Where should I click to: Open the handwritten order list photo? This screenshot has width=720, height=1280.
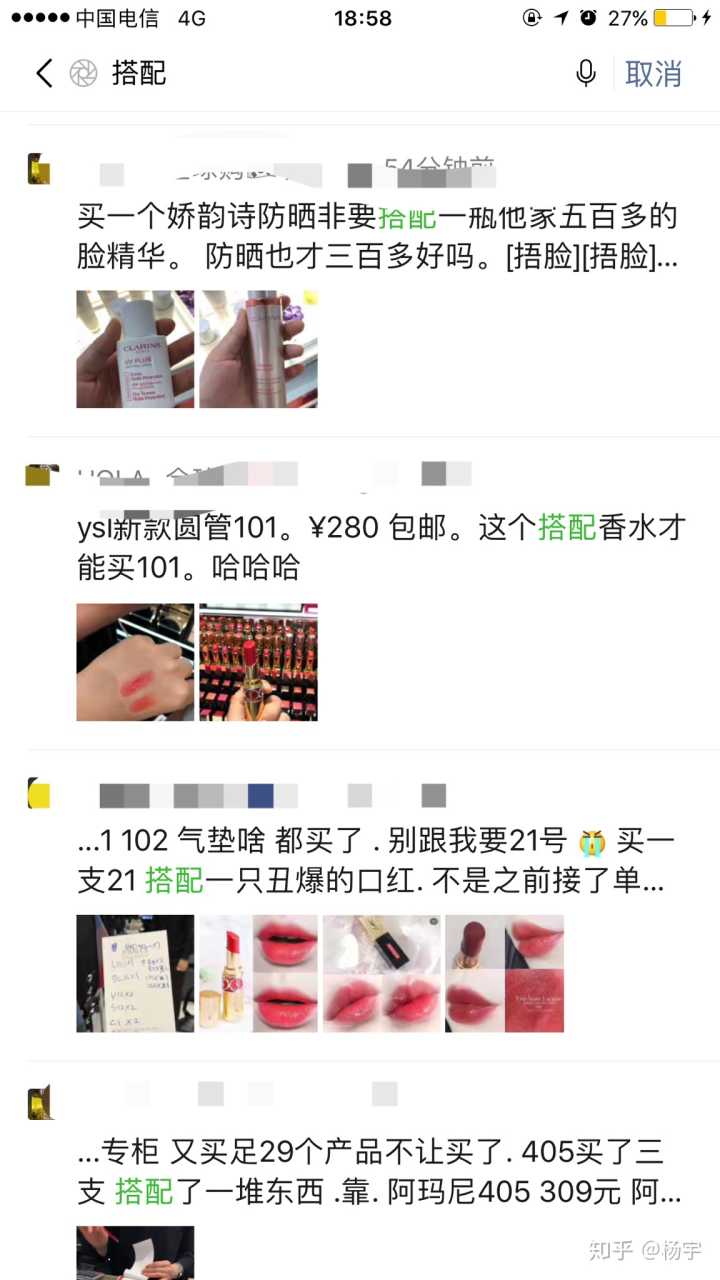tap(135, 973)
